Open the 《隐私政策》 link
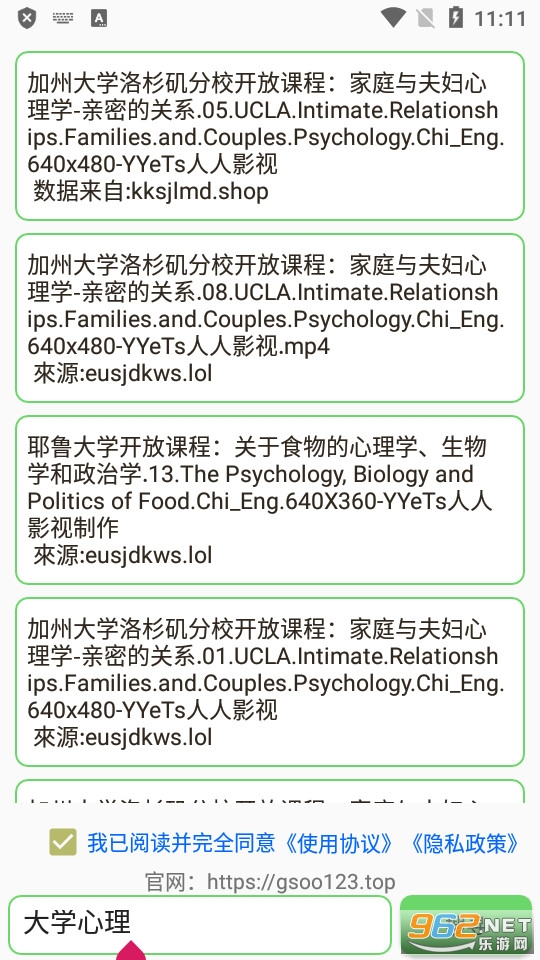This screenshot has height=960, width=540. (x=463, y=843)
